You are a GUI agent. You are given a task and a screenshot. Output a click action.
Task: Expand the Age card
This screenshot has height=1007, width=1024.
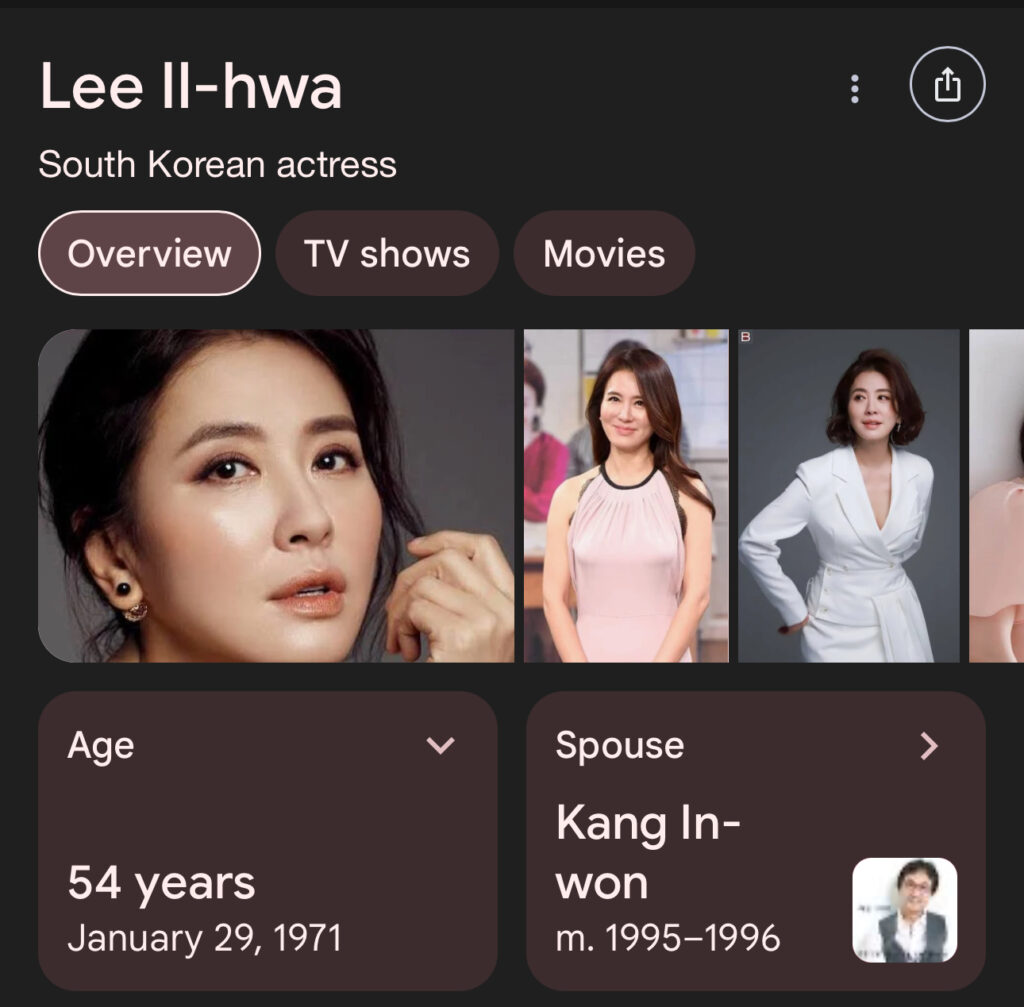click(x=440, y=745)
